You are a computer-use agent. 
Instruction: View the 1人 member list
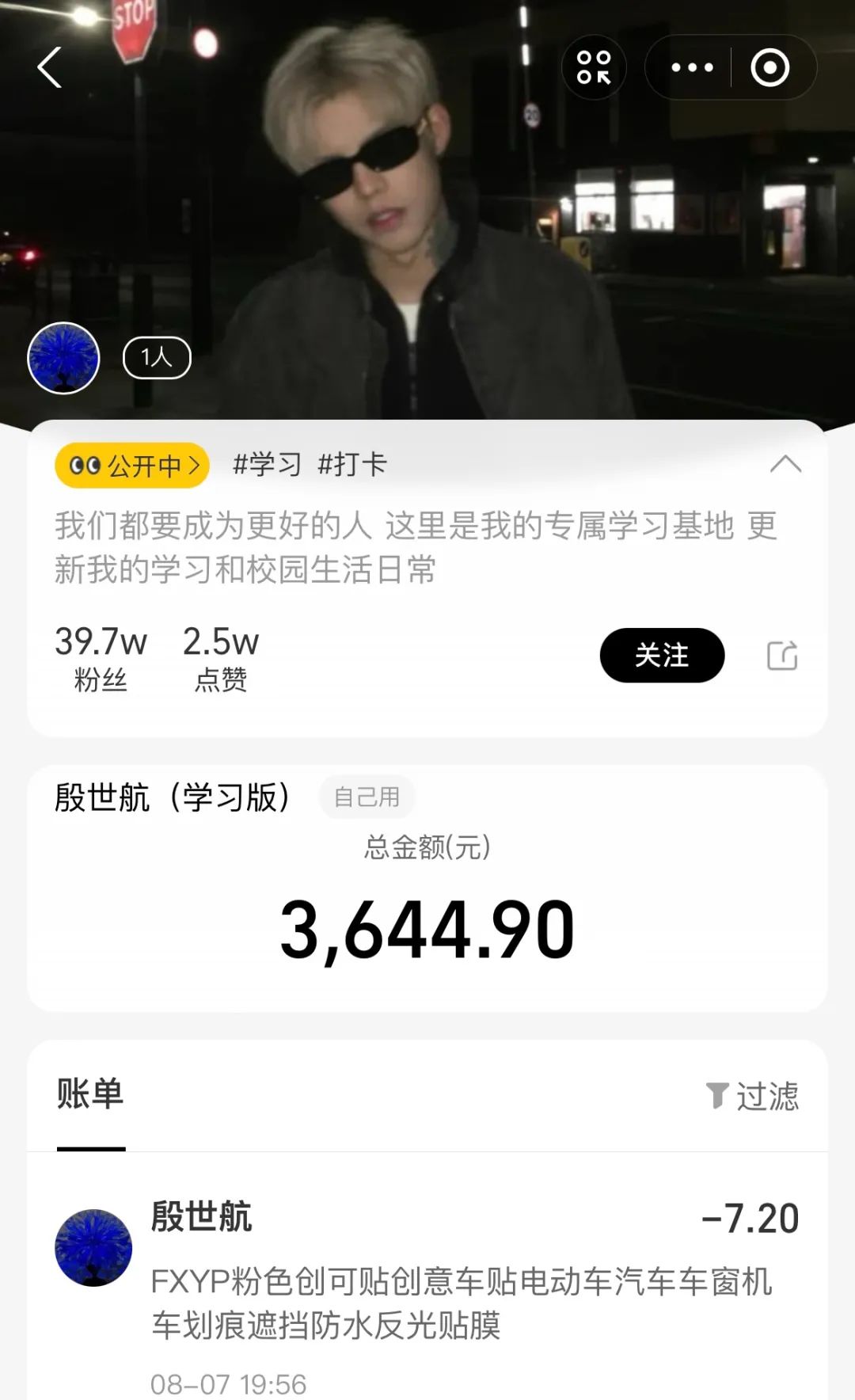point(157,358)
